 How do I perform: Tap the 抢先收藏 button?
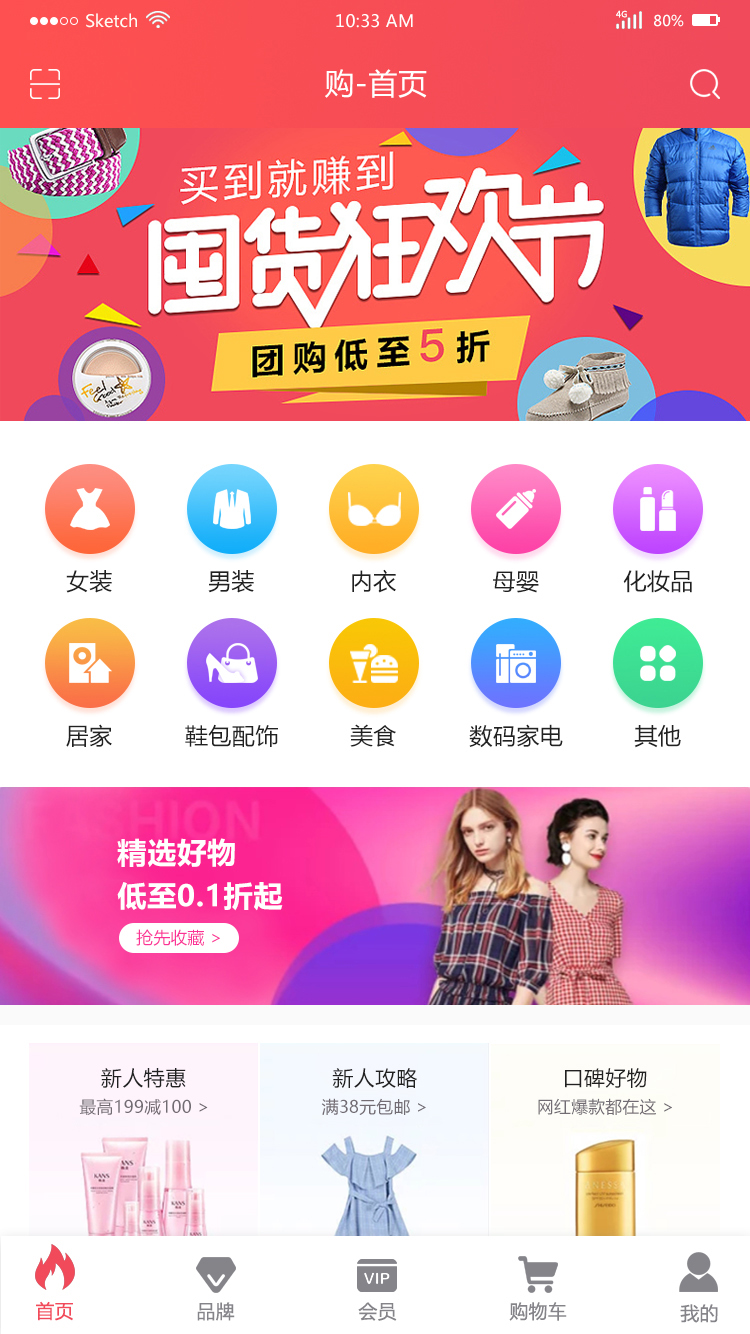(x=179, y=938)
